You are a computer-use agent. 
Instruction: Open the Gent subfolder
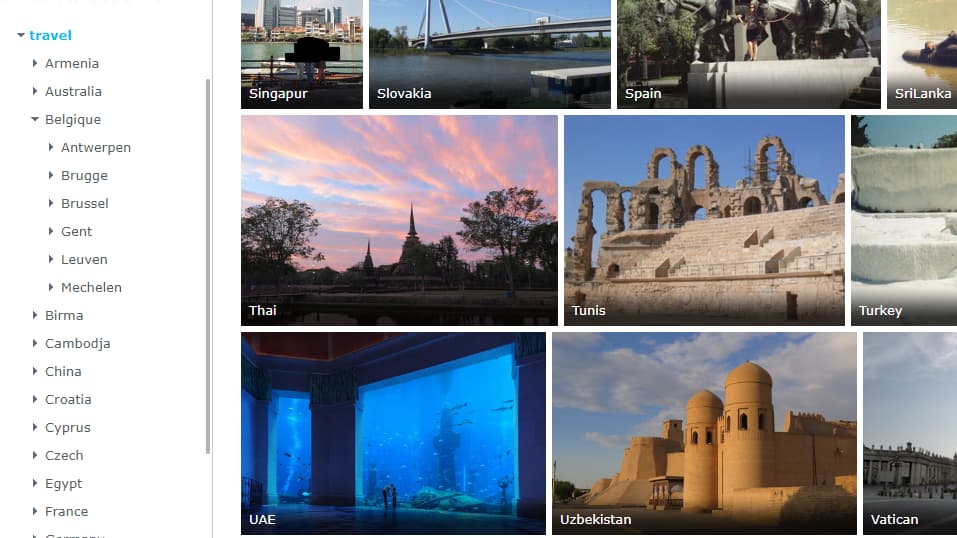tap(76, 231)
